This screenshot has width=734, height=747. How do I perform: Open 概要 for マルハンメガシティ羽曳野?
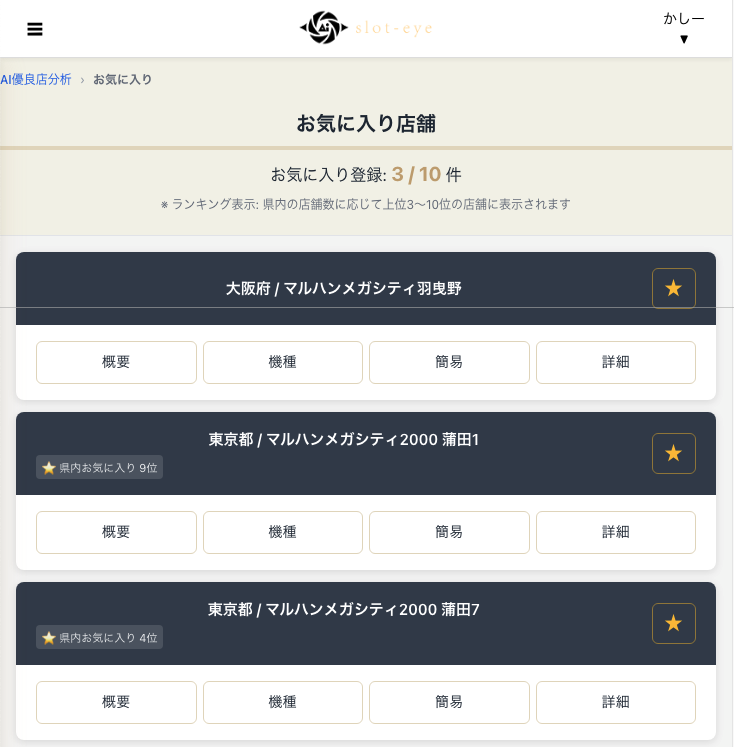pyautogui.click(x=116, y=362)
